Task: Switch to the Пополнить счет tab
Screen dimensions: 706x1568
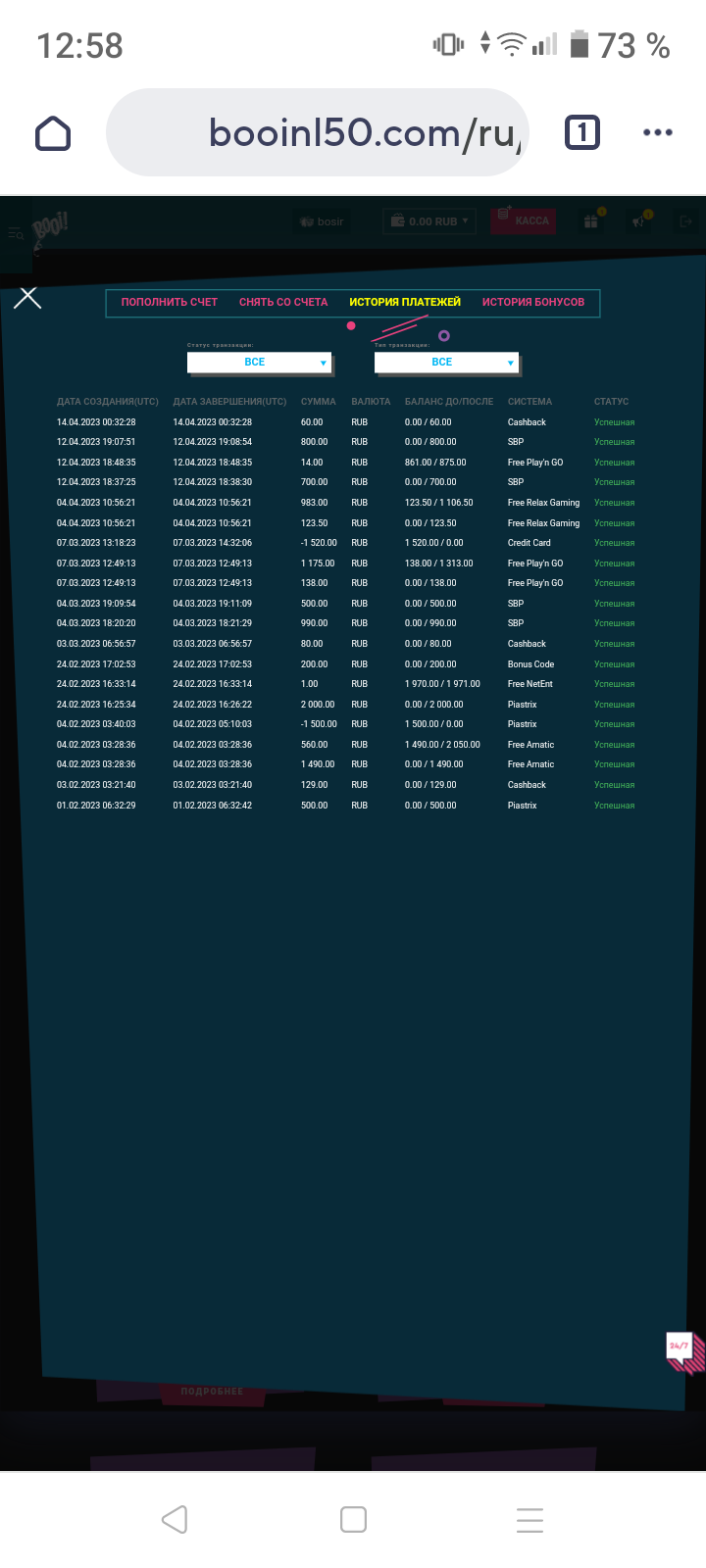Action: pos(170,302)
